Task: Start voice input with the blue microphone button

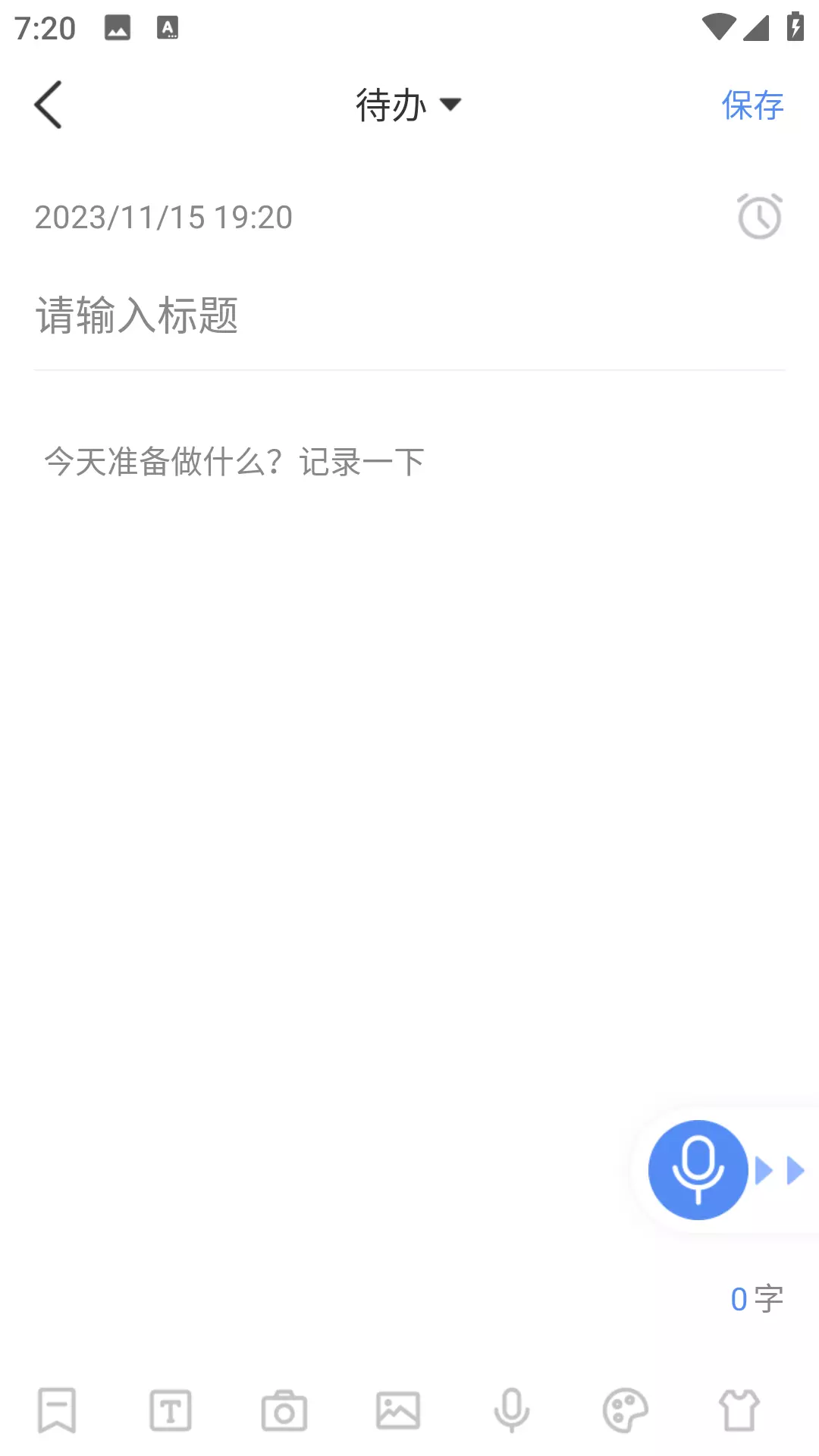Action: [698, 1170]
